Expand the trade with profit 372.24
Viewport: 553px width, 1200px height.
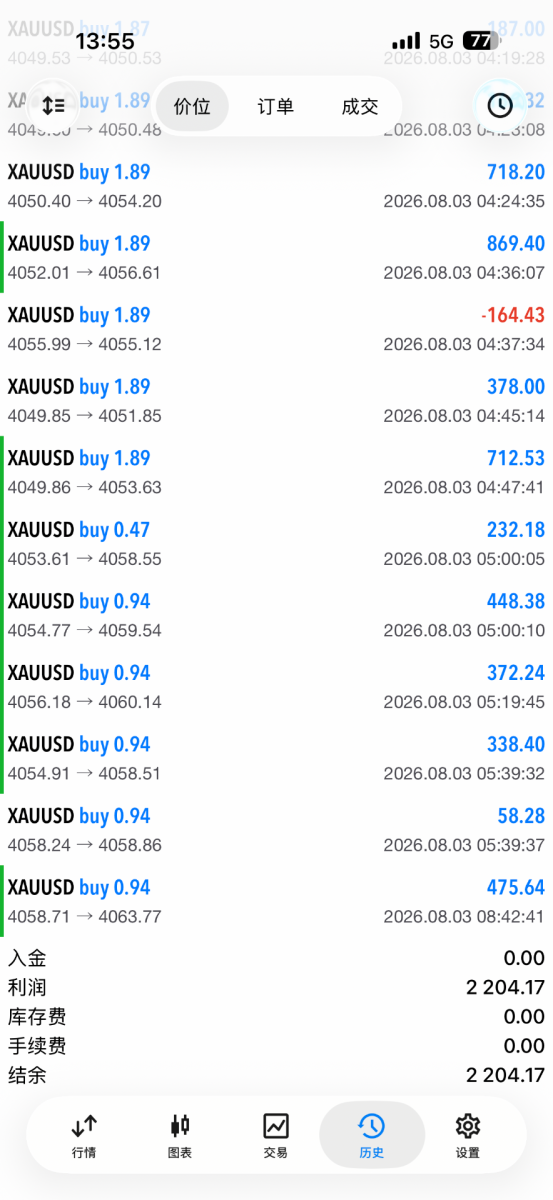[x=276, y=687]
